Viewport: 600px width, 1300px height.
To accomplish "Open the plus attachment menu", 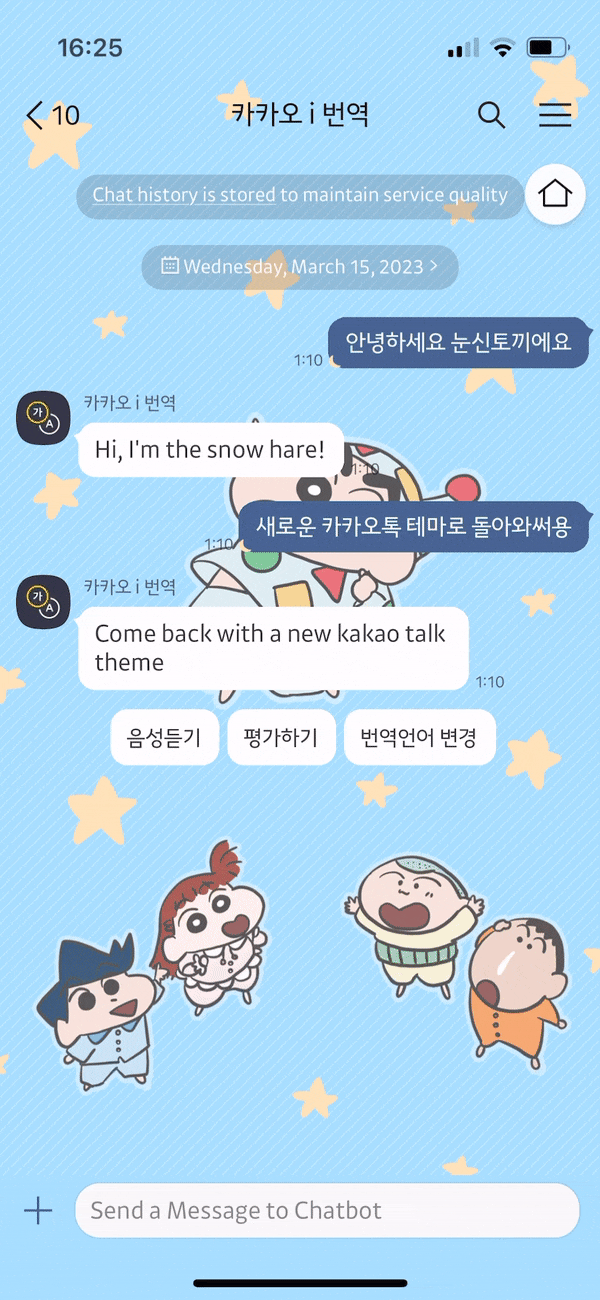I will click(x=38, y=1211).
